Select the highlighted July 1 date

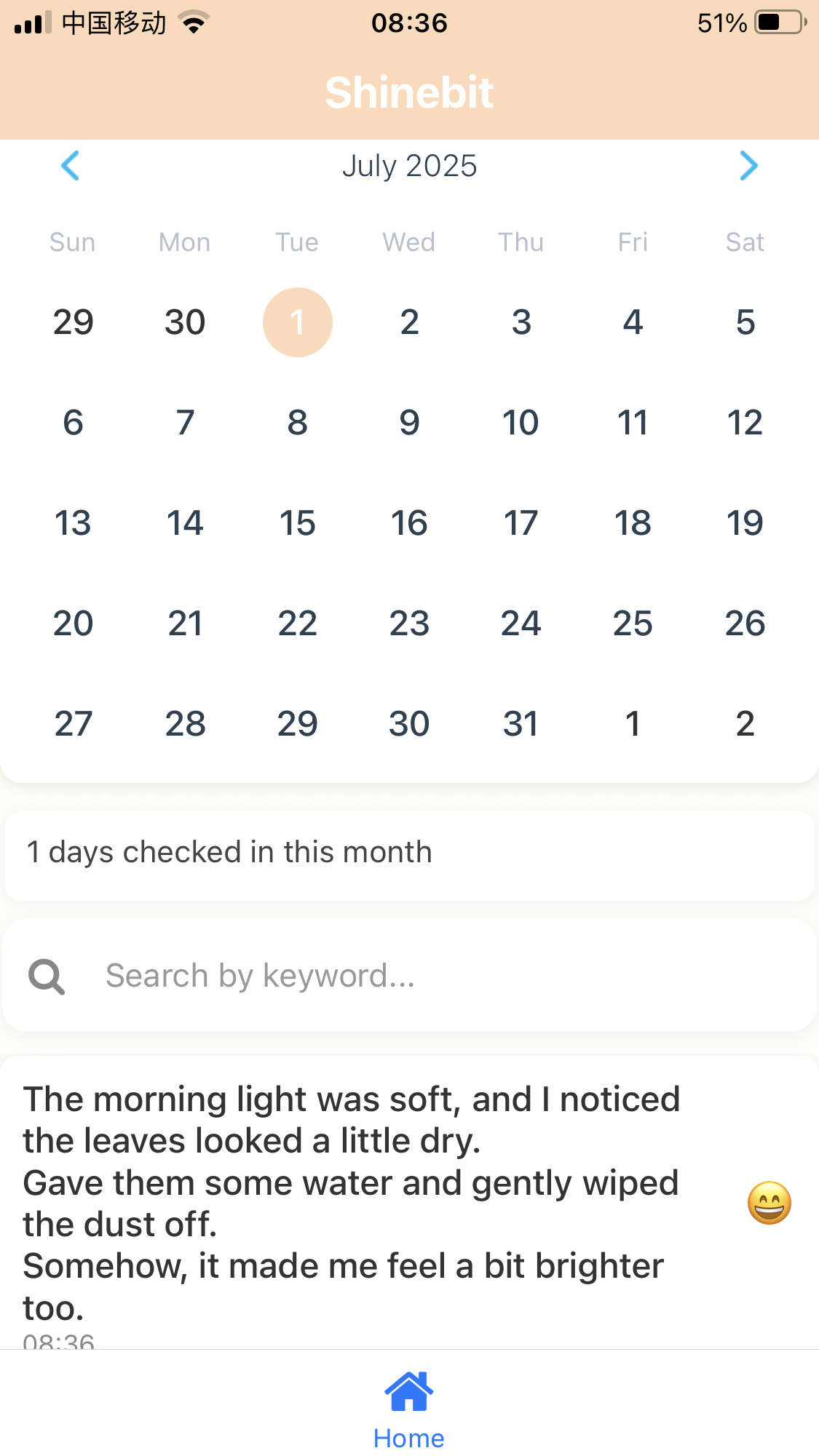pyautogui.click(x=297, y=322)
